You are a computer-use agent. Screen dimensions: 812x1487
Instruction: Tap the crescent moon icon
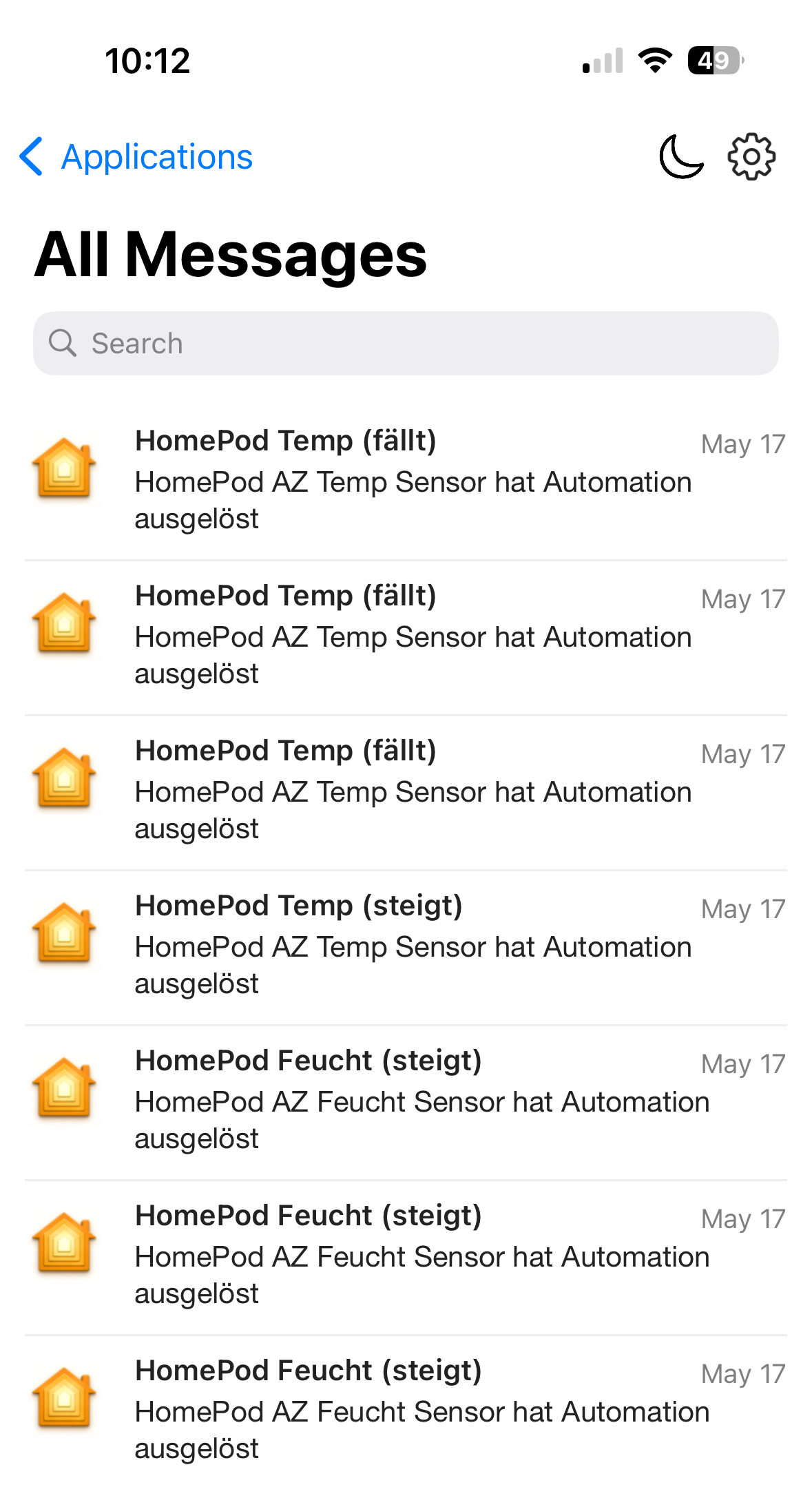tap(680, 157)
